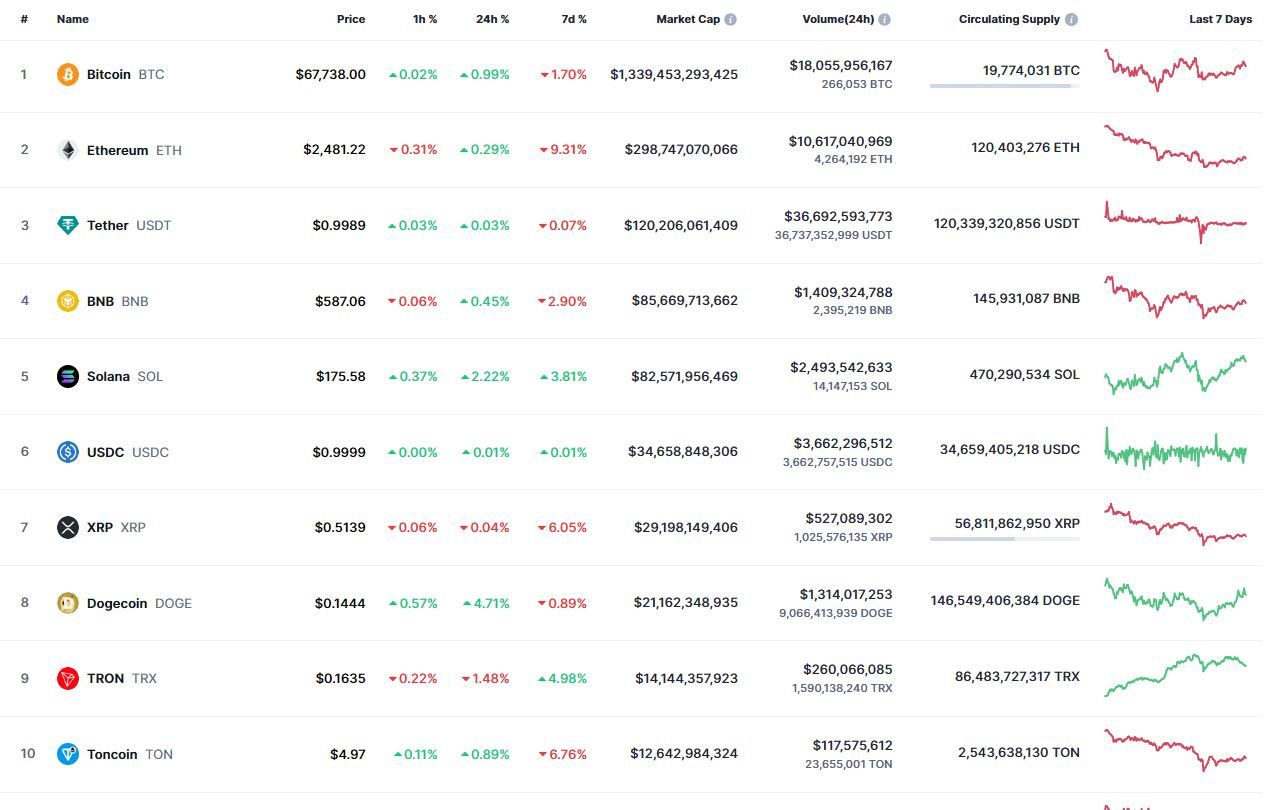The image size is (1272, 810).
Task: Show info icon next to Market Cap
Action: [x=731, y=19]
